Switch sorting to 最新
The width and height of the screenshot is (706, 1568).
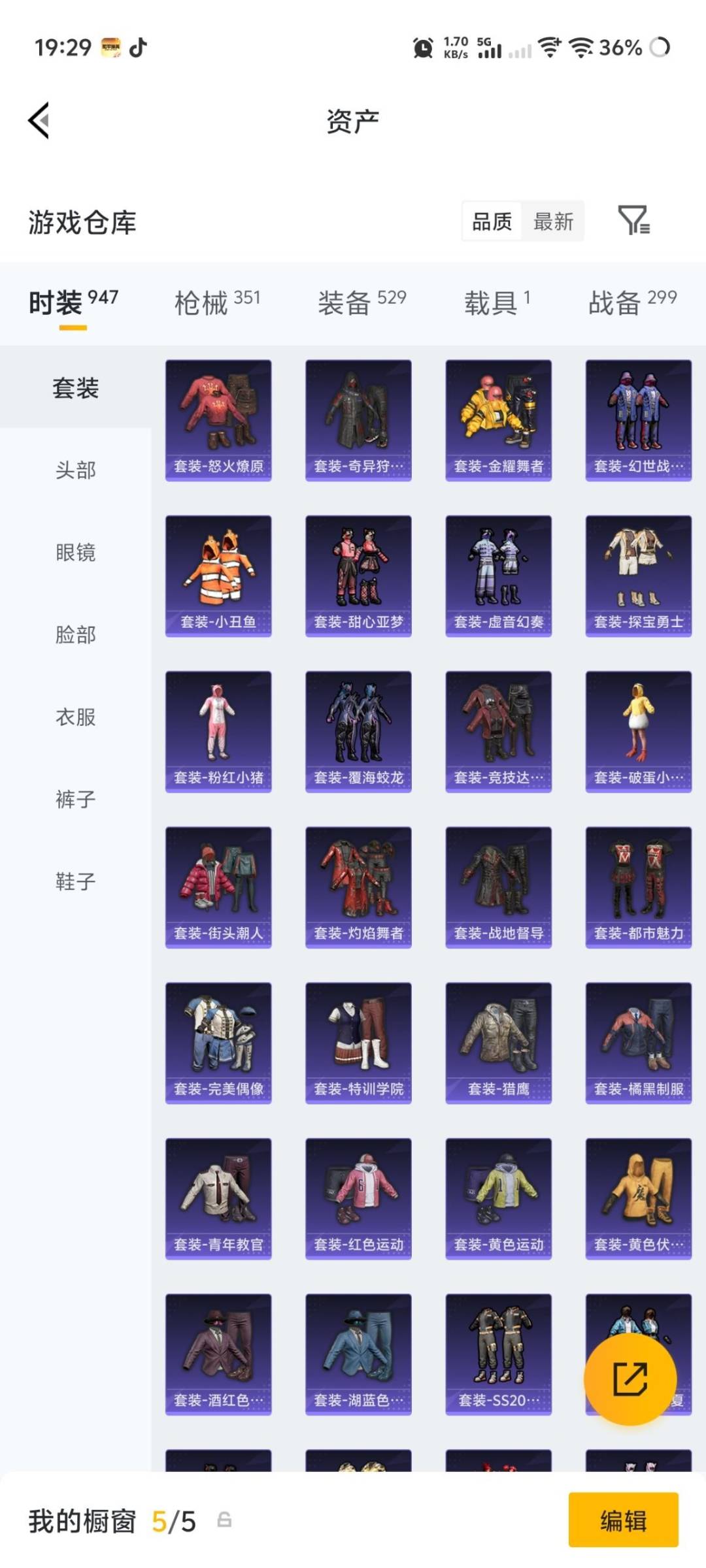(552, 221)
